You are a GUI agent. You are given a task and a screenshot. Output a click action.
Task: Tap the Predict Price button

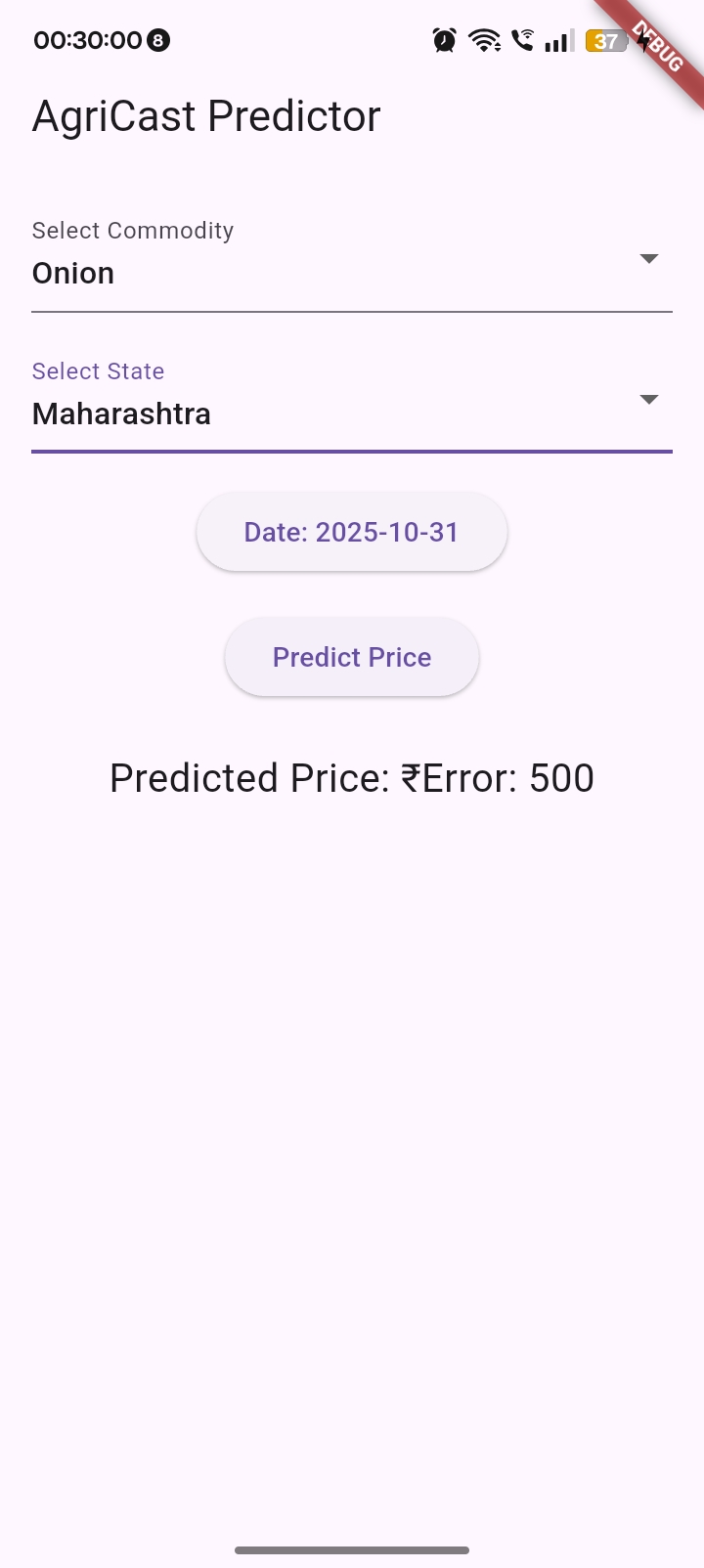(x=351, y=657)
